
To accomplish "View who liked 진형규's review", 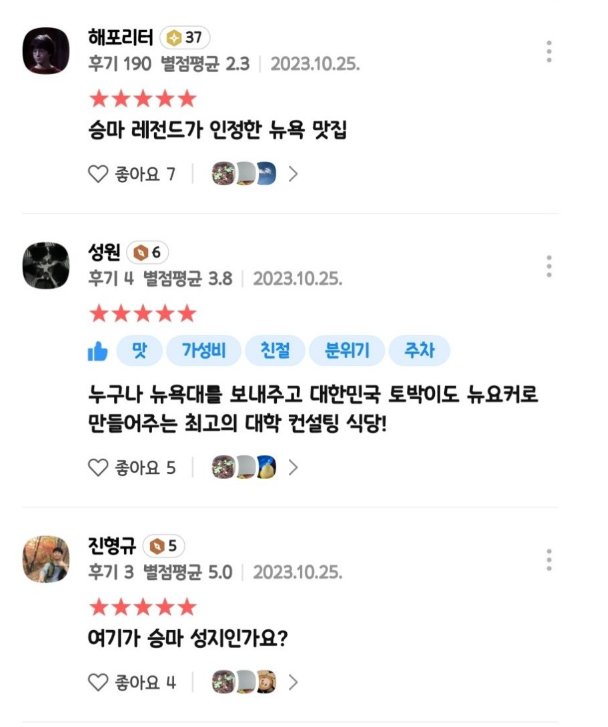I will (255, 683).
